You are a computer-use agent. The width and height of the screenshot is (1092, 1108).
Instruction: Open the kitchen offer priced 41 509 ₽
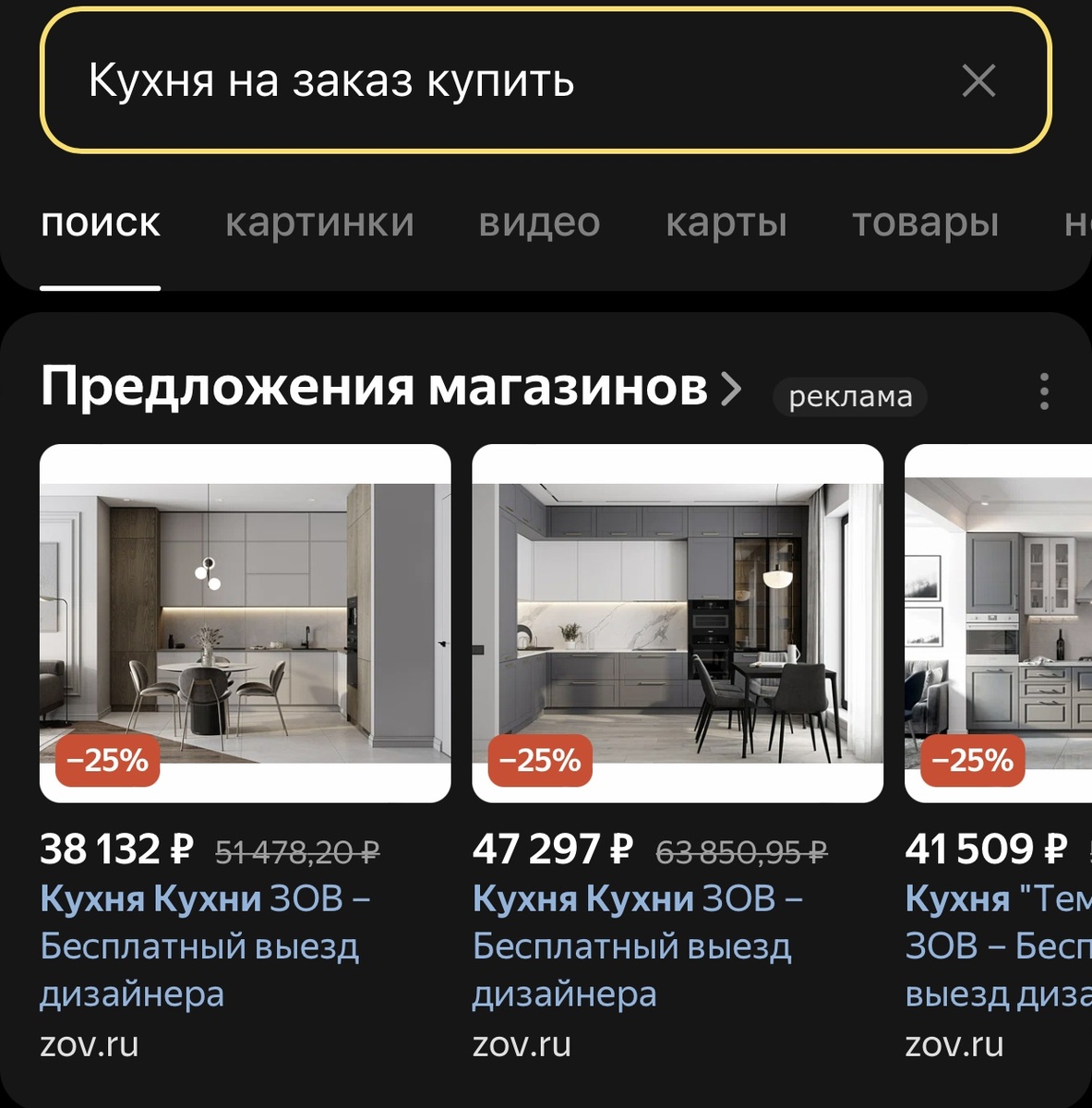[999, 624]
